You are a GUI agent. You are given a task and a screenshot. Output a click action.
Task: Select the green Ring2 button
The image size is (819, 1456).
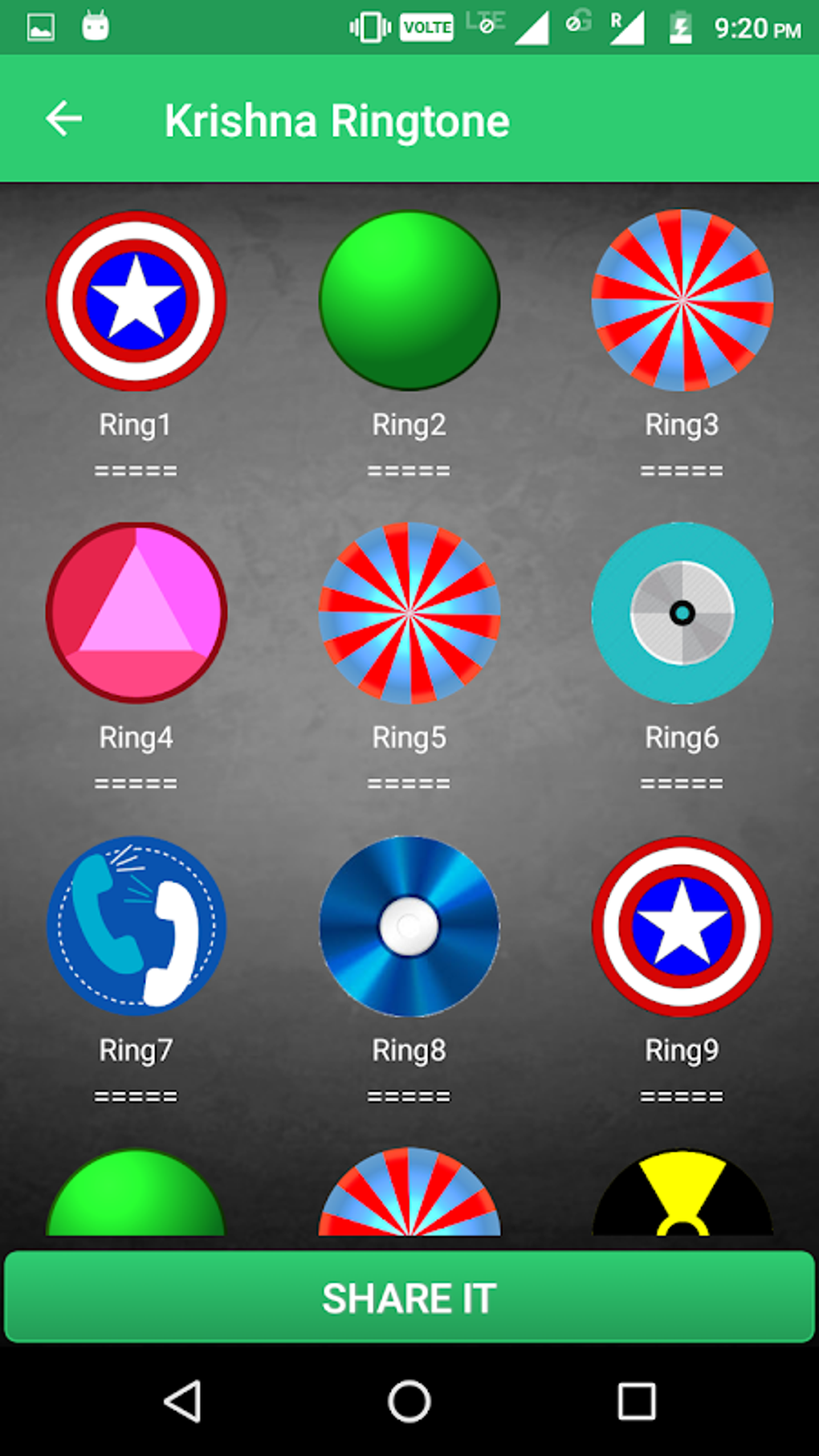409,301
